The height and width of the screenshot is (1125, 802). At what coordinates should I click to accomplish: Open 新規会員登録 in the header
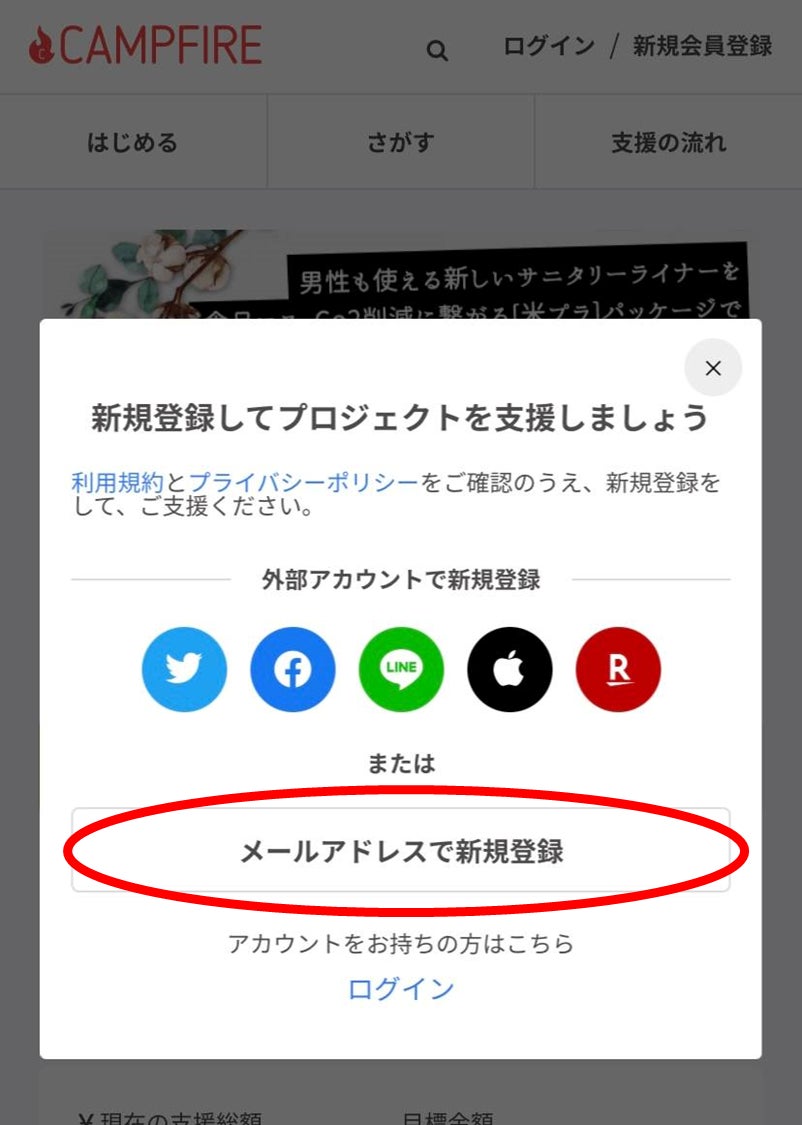pyautogui.click(x=702, y=46)
